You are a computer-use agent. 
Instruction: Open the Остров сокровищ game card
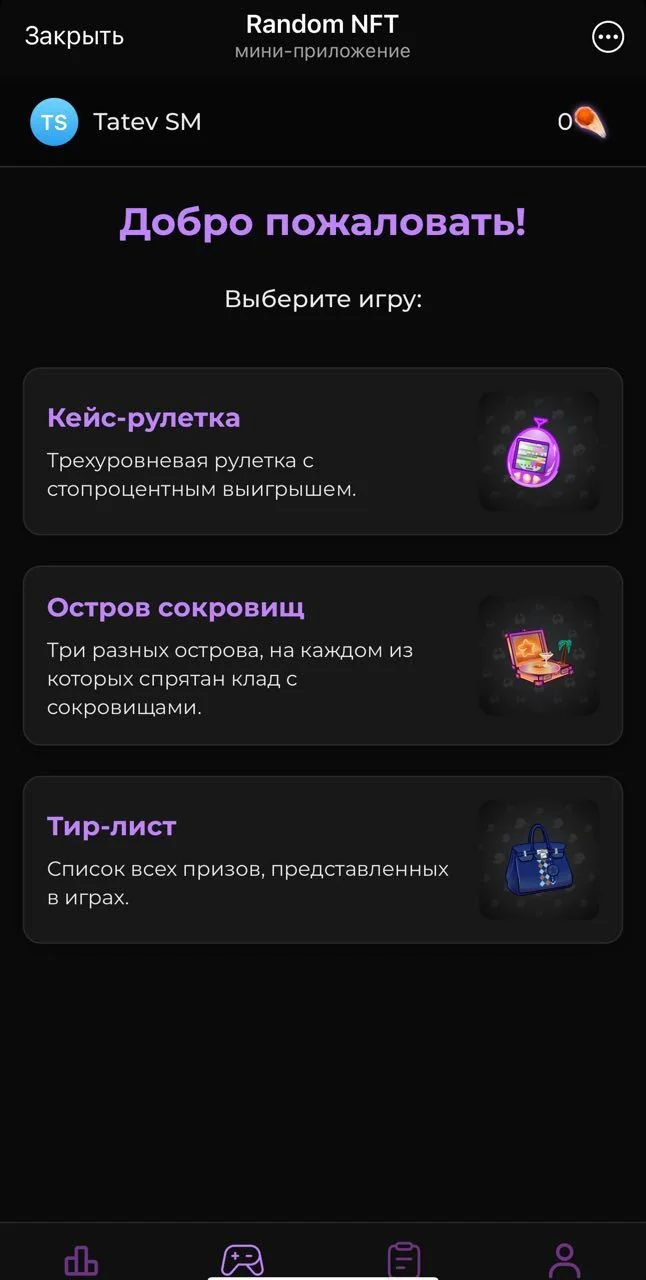point(323,656)
